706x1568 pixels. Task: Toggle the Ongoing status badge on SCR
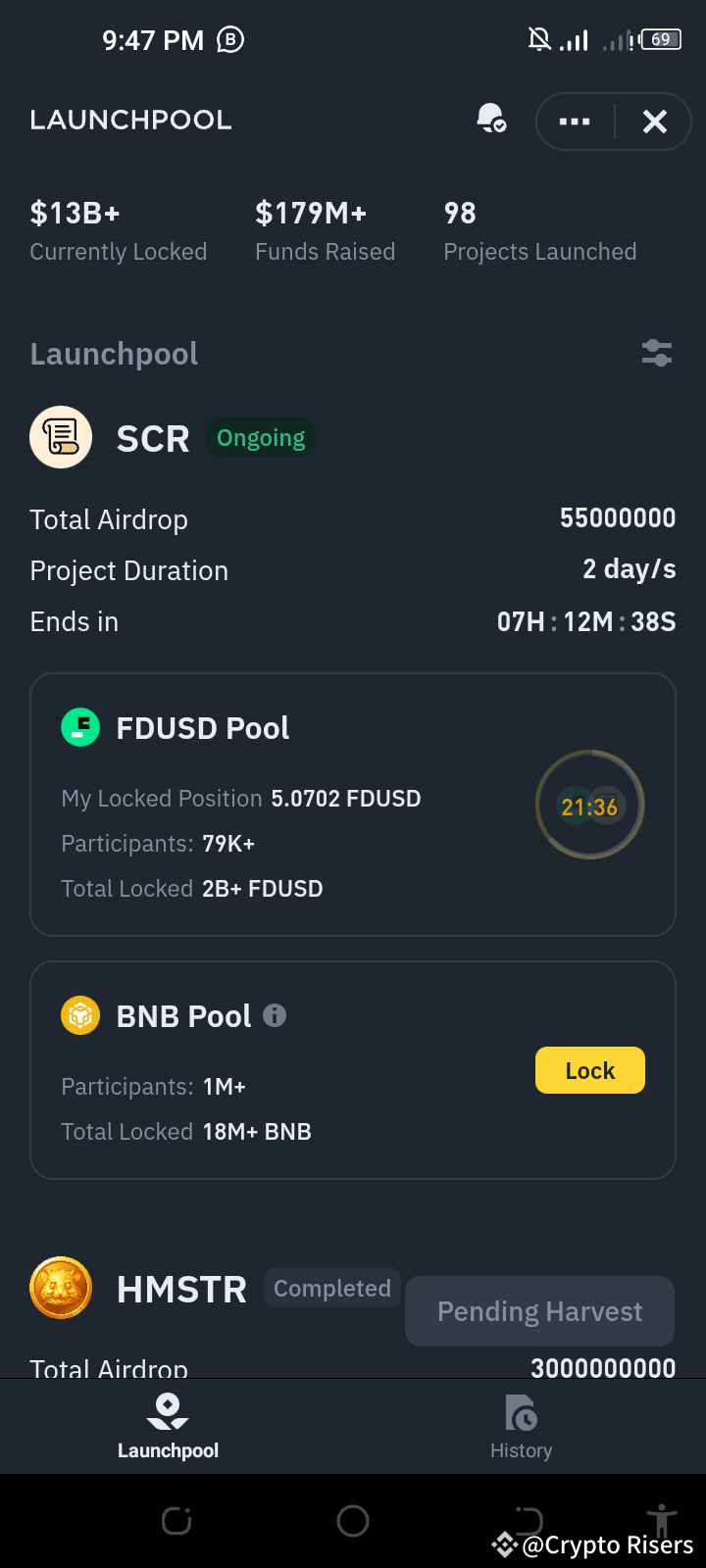[x=260, y=438]
